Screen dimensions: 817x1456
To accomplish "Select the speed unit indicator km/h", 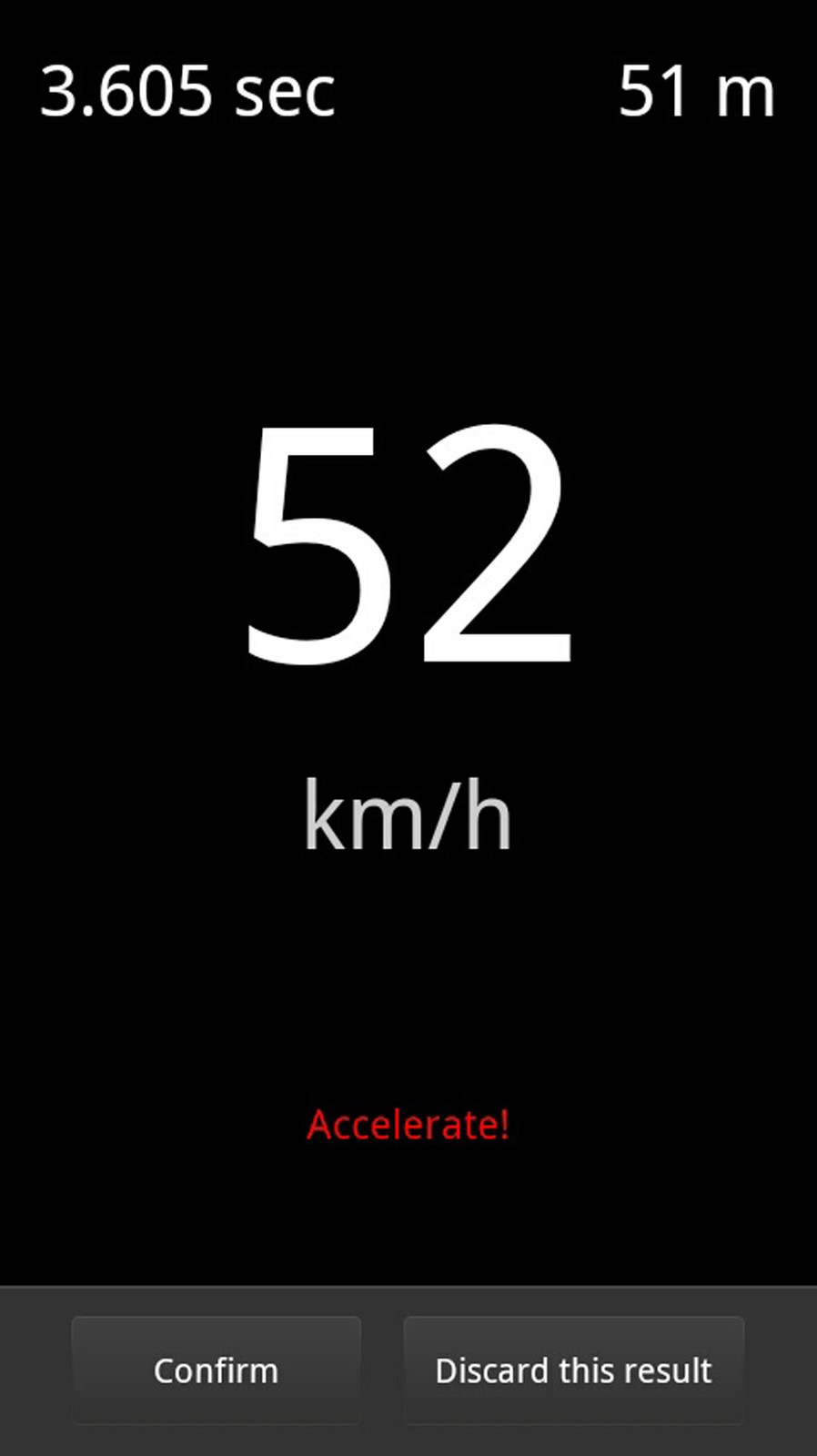I will (x=407, y=814).
